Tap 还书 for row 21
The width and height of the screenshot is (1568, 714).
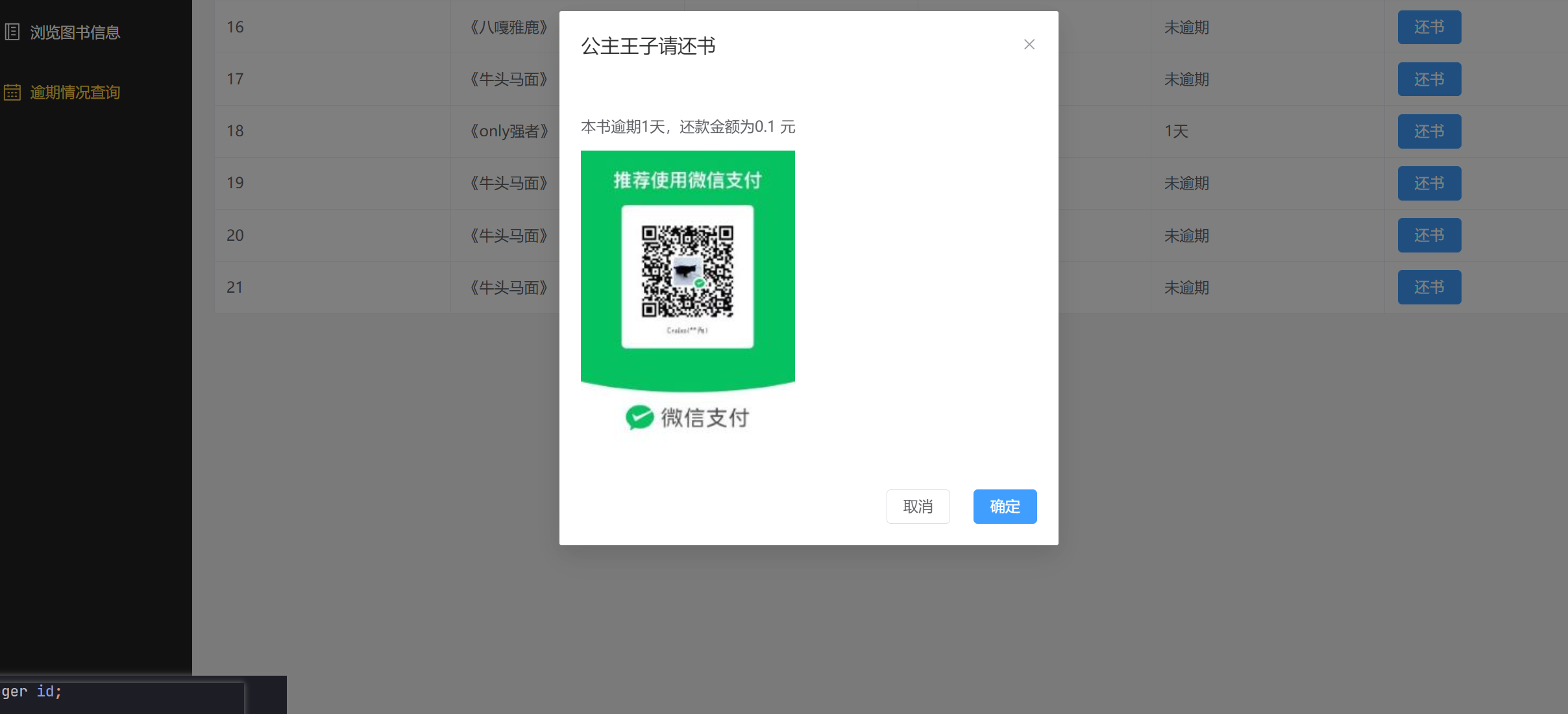[1429, 287]
